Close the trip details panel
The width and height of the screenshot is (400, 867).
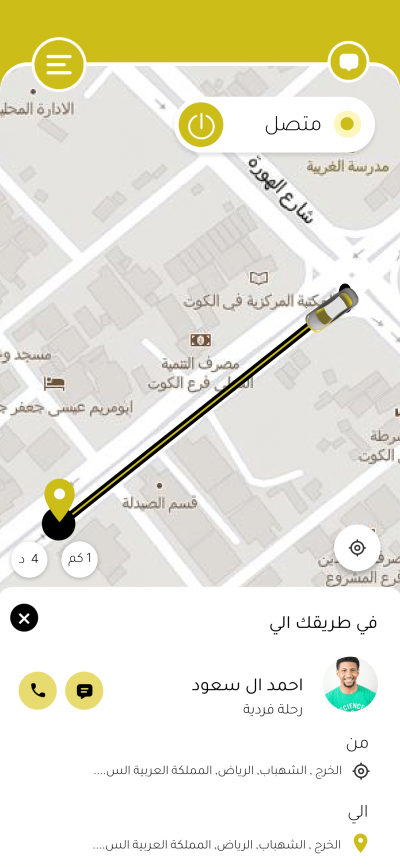24,618
